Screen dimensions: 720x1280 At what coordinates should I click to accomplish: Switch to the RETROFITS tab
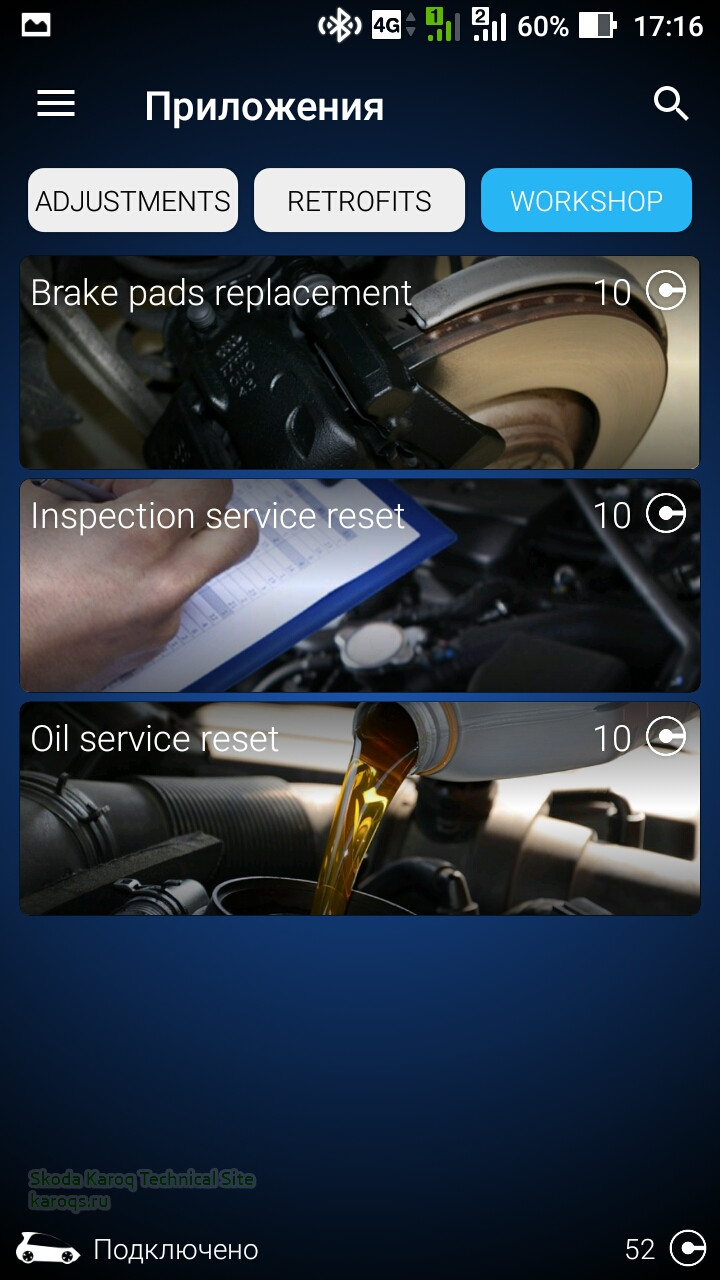(359, 201)
